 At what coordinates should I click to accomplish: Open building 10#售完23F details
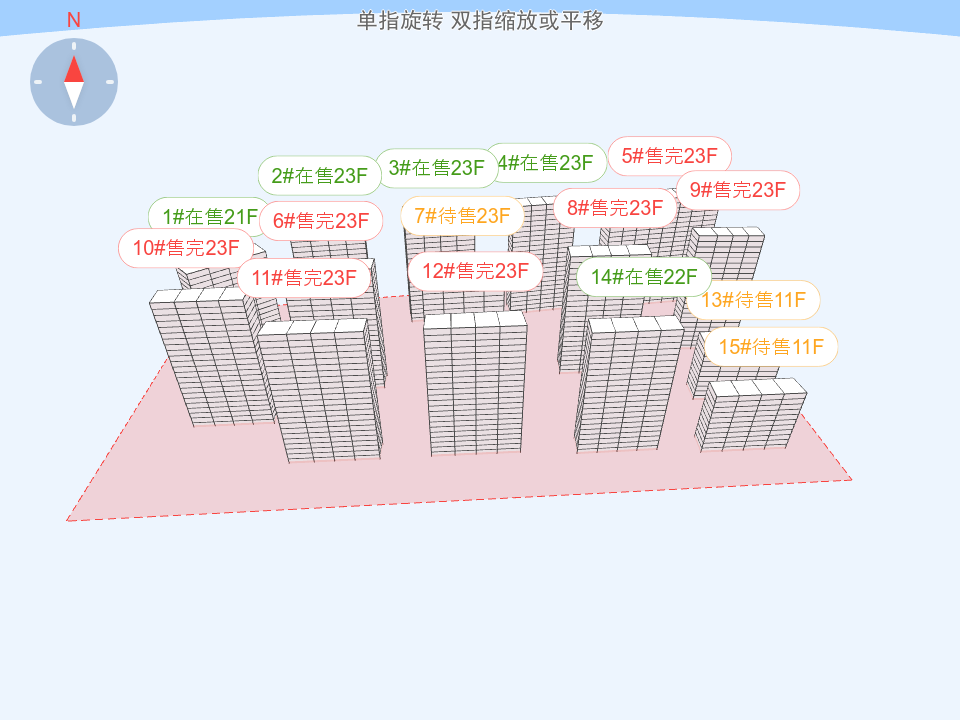click(x=186, y=248)
